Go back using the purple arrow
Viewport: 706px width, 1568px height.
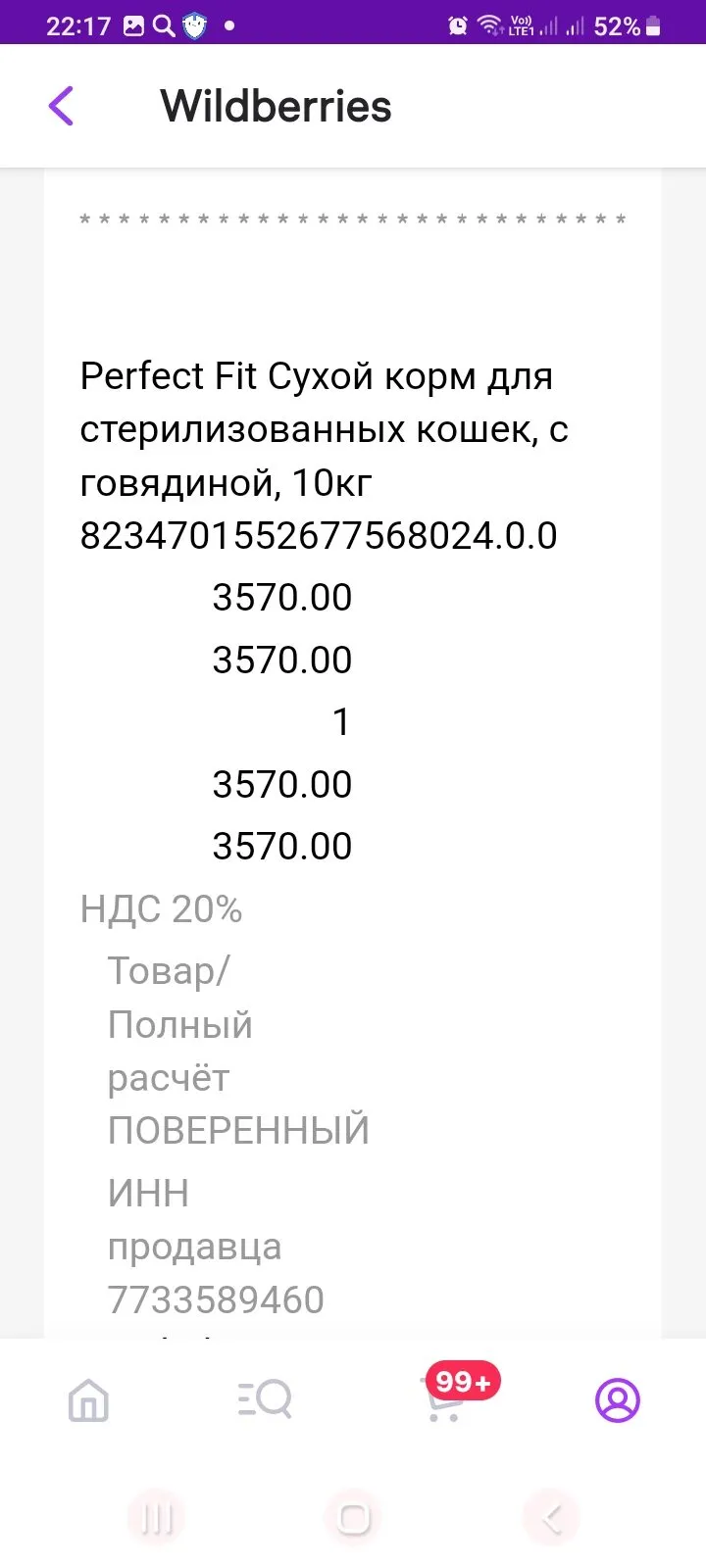(61, 106)
